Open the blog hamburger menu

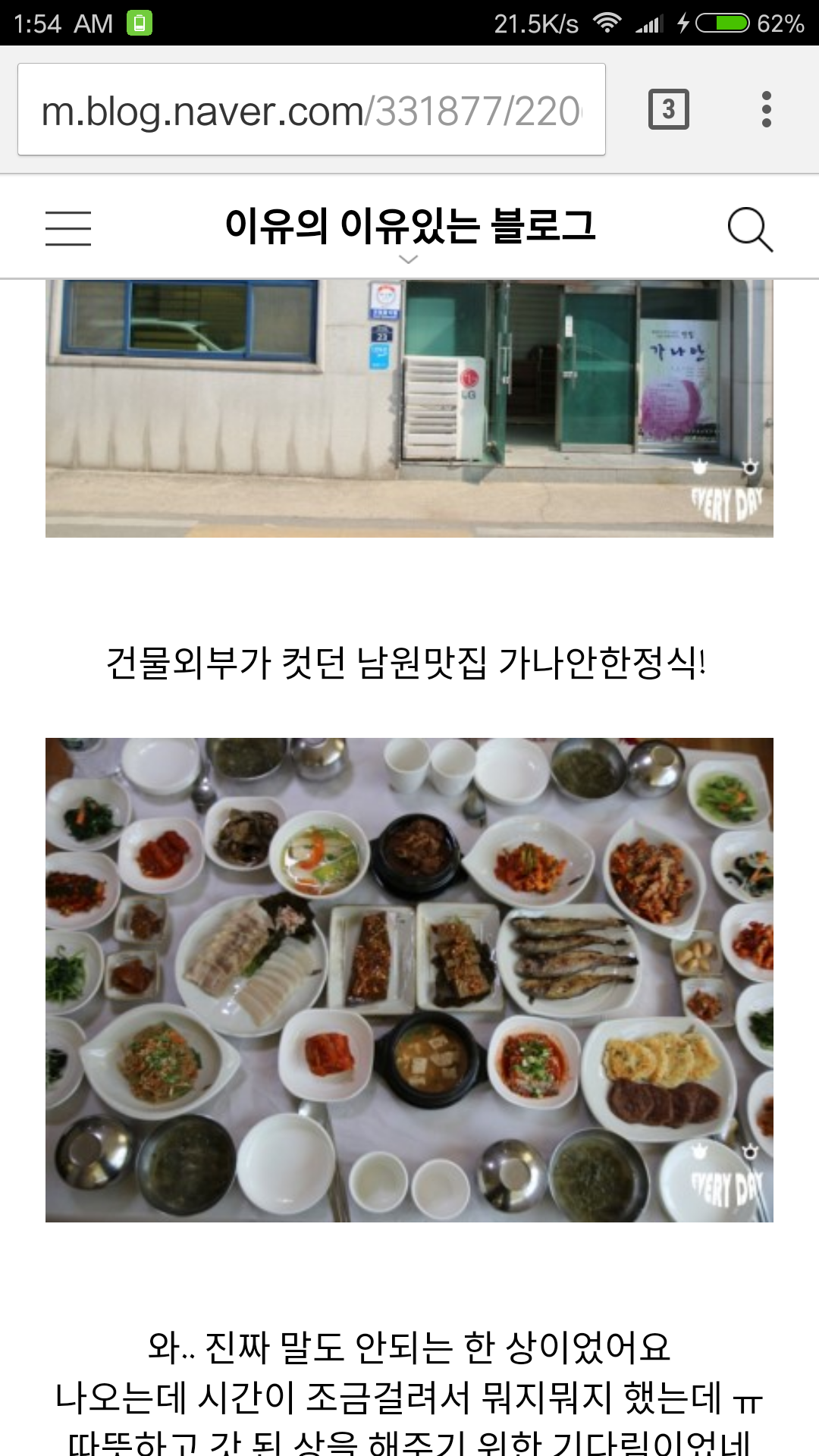(68, 228)
